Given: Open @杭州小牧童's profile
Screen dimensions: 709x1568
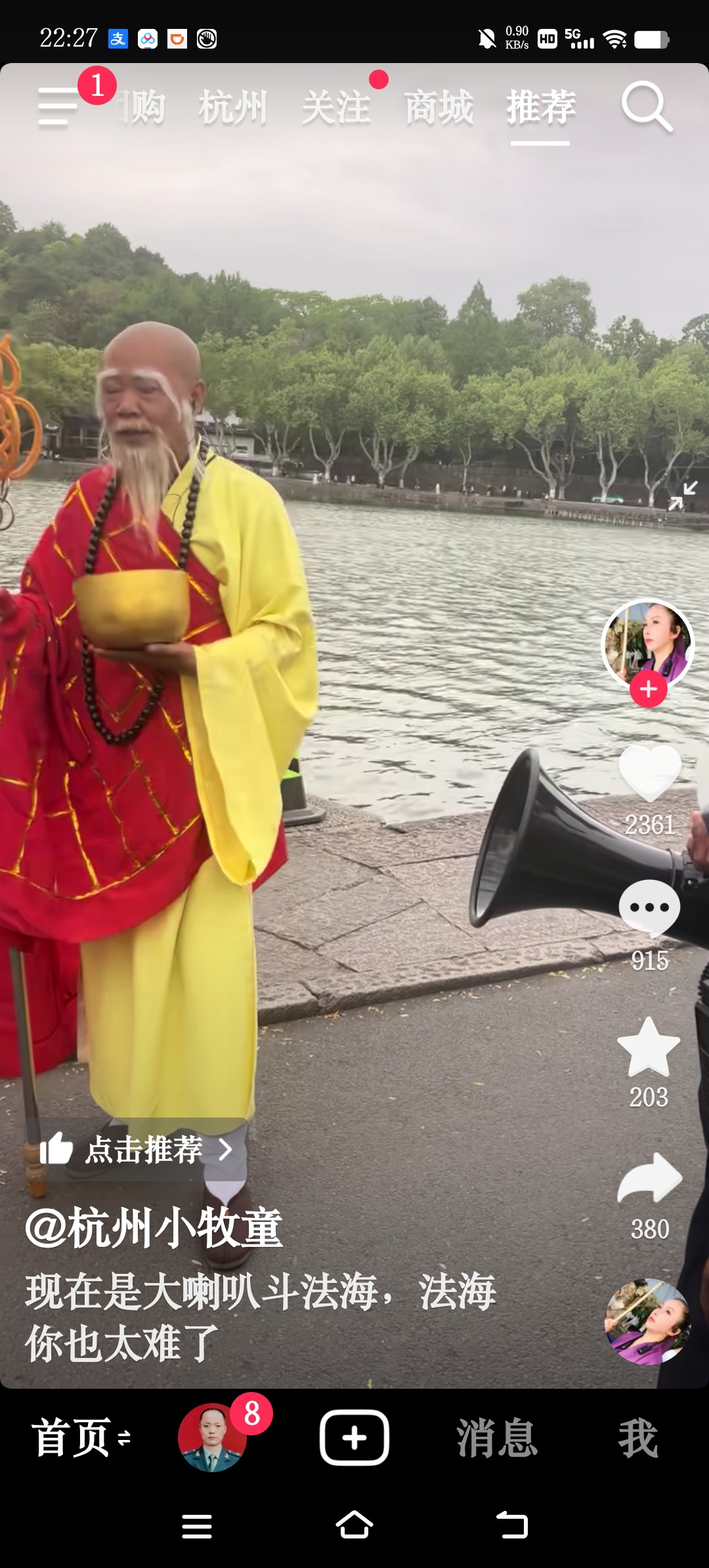Looking at the screenshot, I should pos(154,1228).
